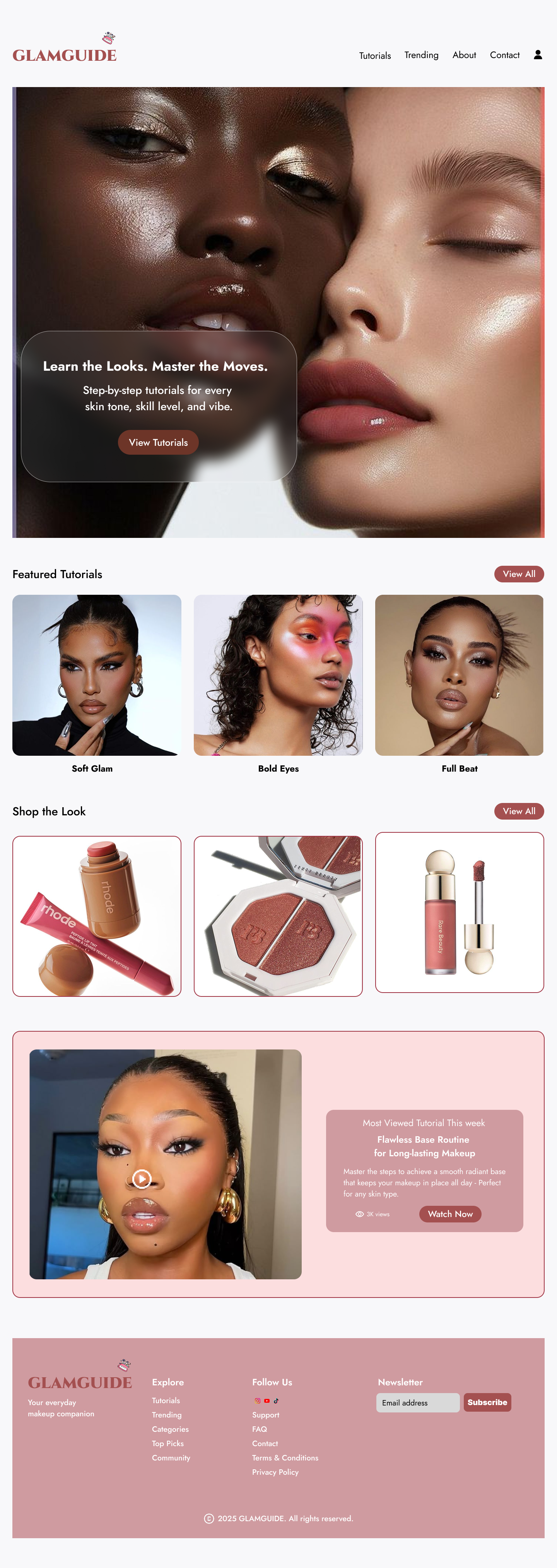The height and width of the screenshot is (1568, 557).
Task: Go to Tutorials in top navigation
Action: (374, 55)
